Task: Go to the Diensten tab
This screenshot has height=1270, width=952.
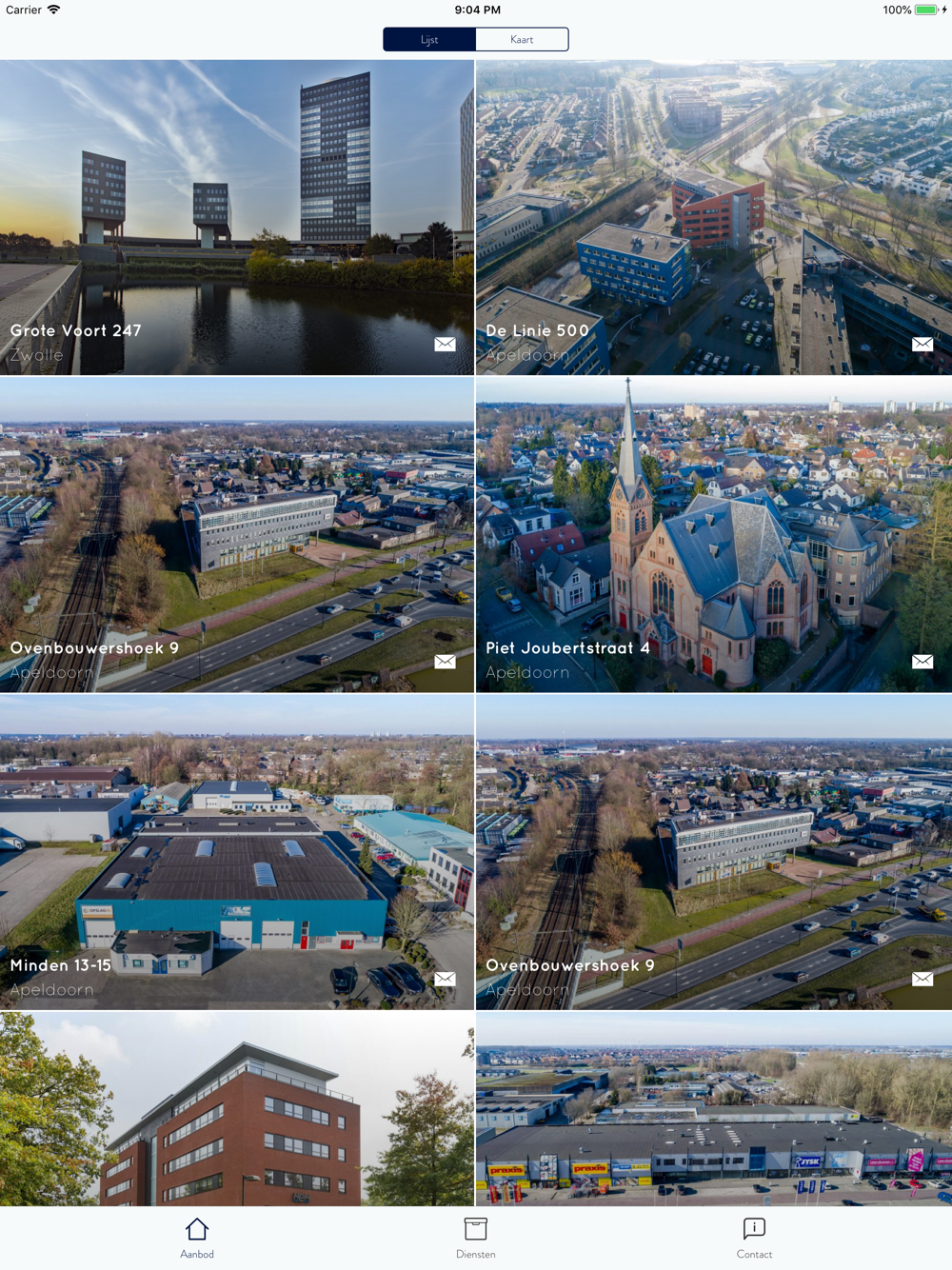Action: pyautogui.click(x=476, y=1238)
